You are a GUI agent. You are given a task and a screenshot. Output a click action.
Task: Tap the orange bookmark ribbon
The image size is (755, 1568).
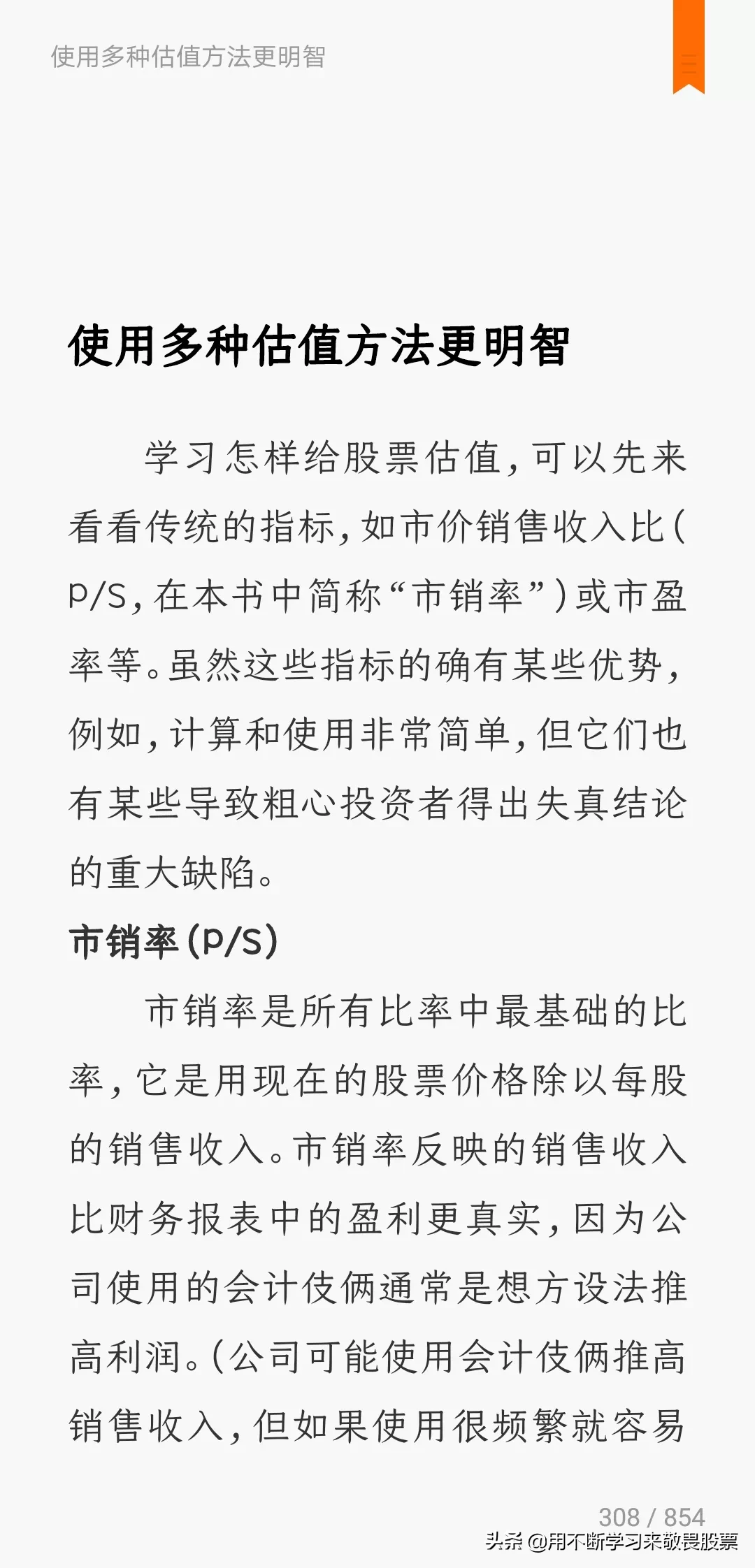tap(689, 46)
